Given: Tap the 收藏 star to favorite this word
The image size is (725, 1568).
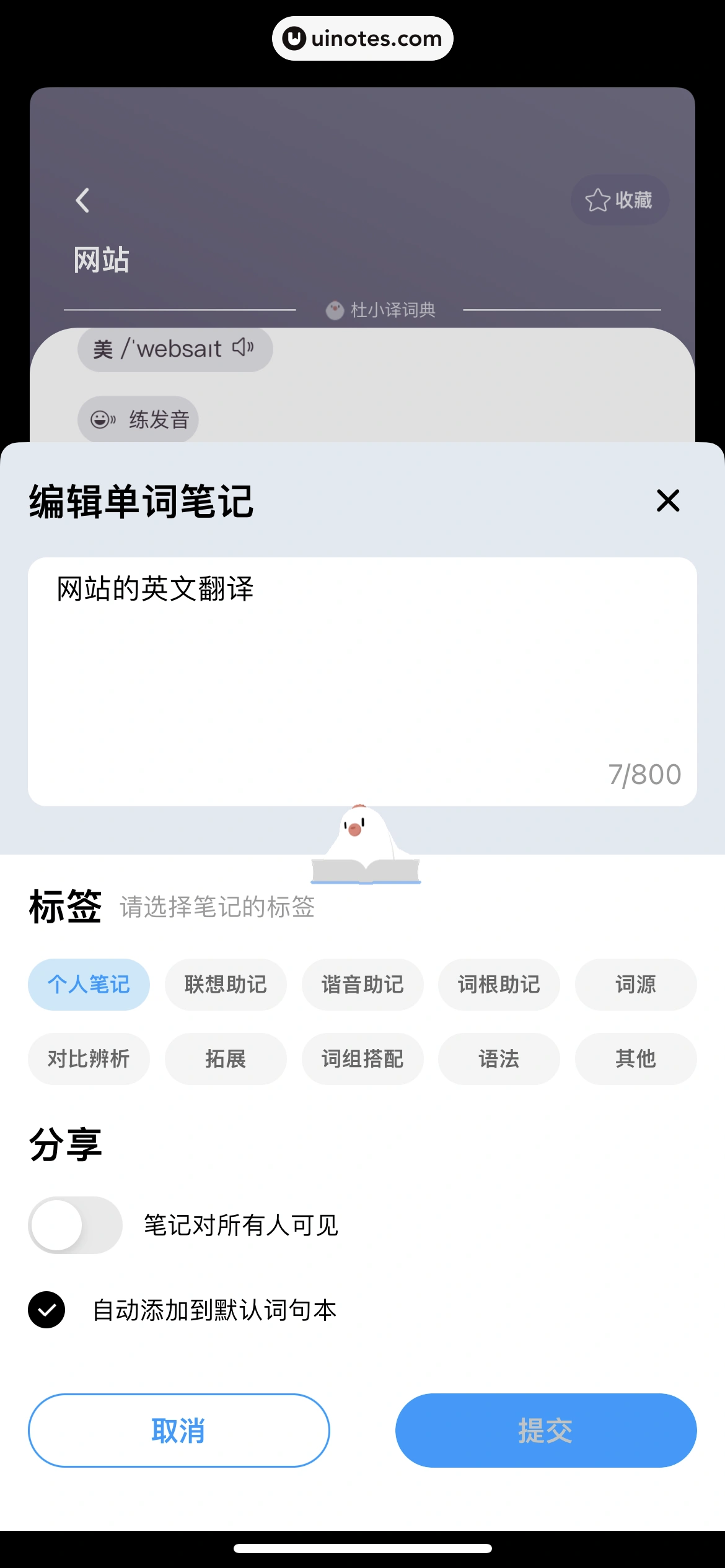Looking at the screenshot, I should [619, 199].
